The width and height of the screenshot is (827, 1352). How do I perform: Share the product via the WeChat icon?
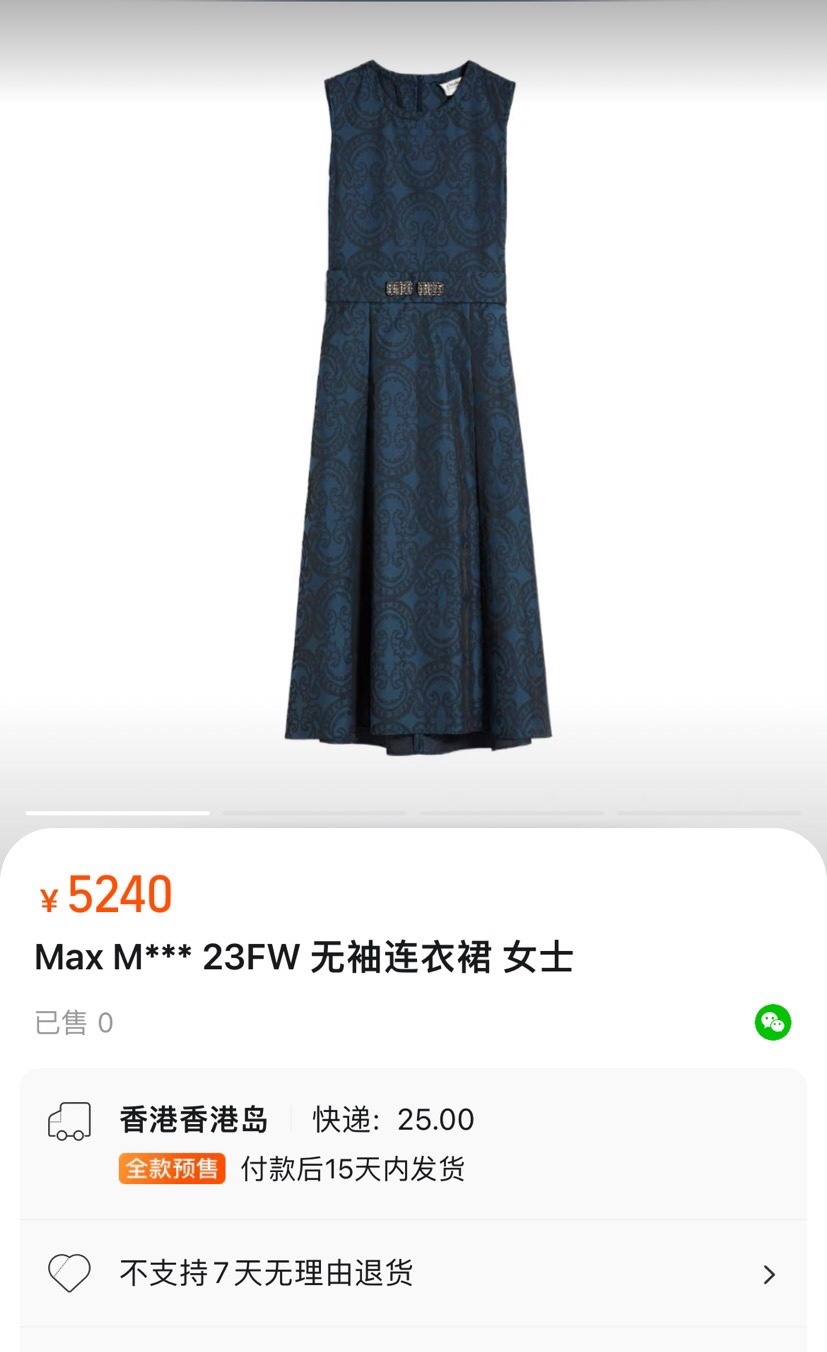point(772,1022)
